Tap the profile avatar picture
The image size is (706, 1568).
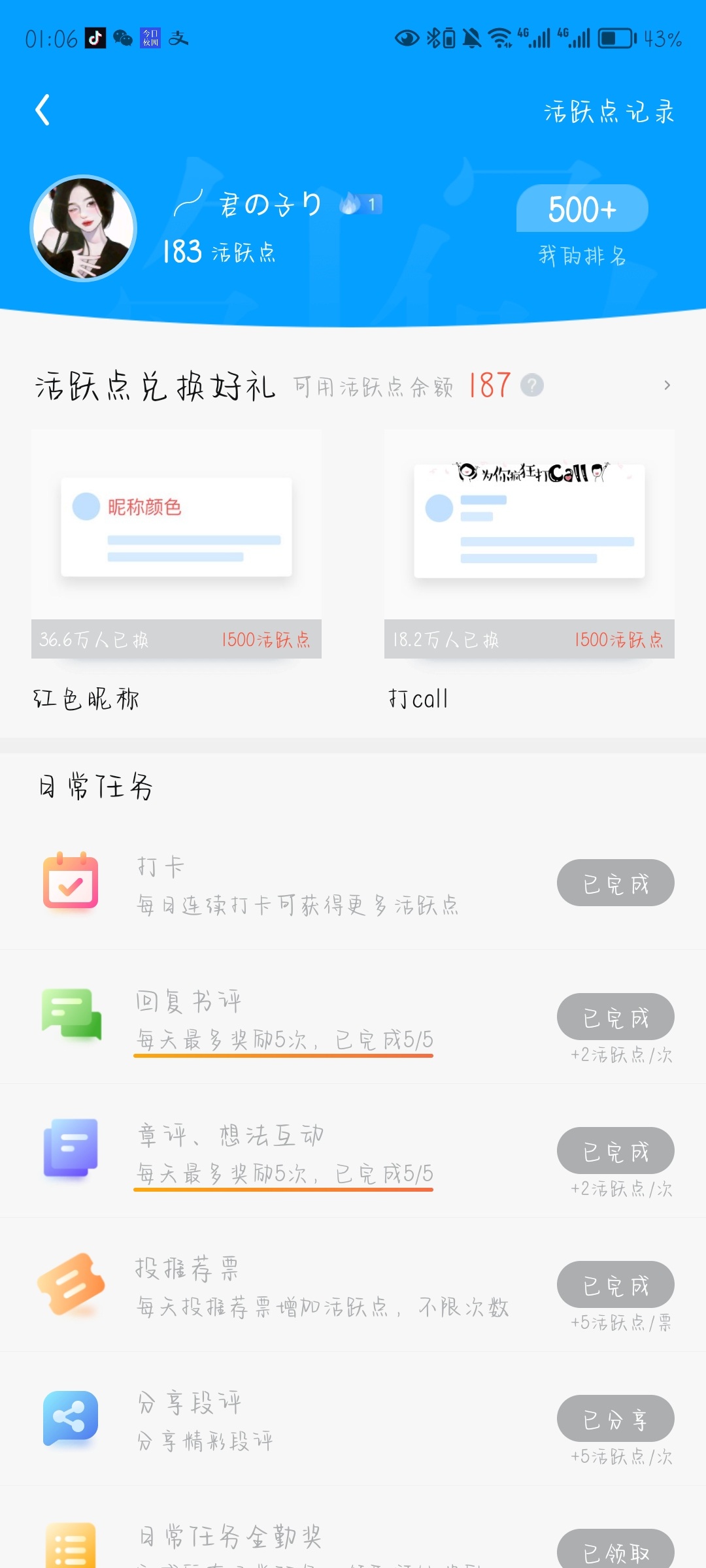[x=84, y=228]
